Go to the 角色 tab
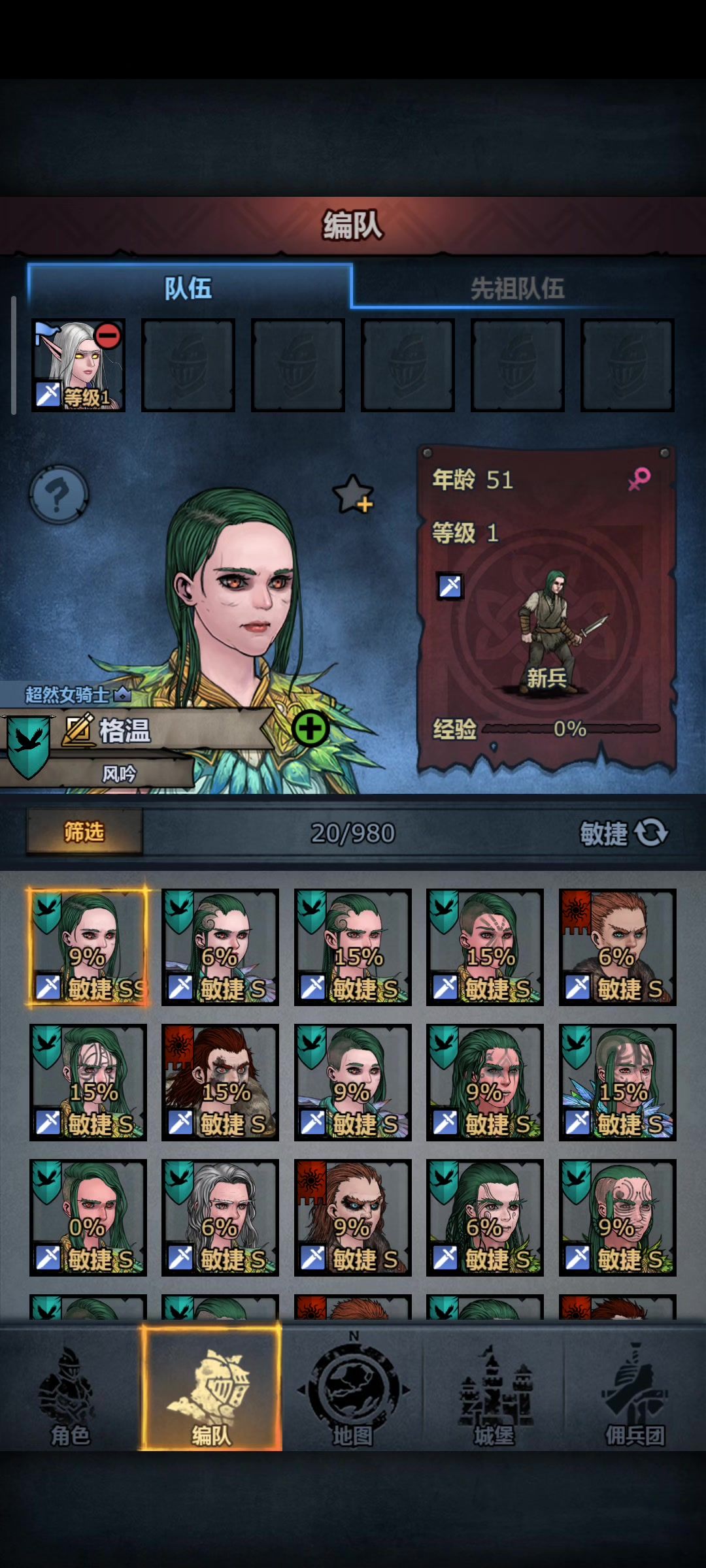Image resolution: width=706 pixels, height=1568 pixels. click(71, 1390)
